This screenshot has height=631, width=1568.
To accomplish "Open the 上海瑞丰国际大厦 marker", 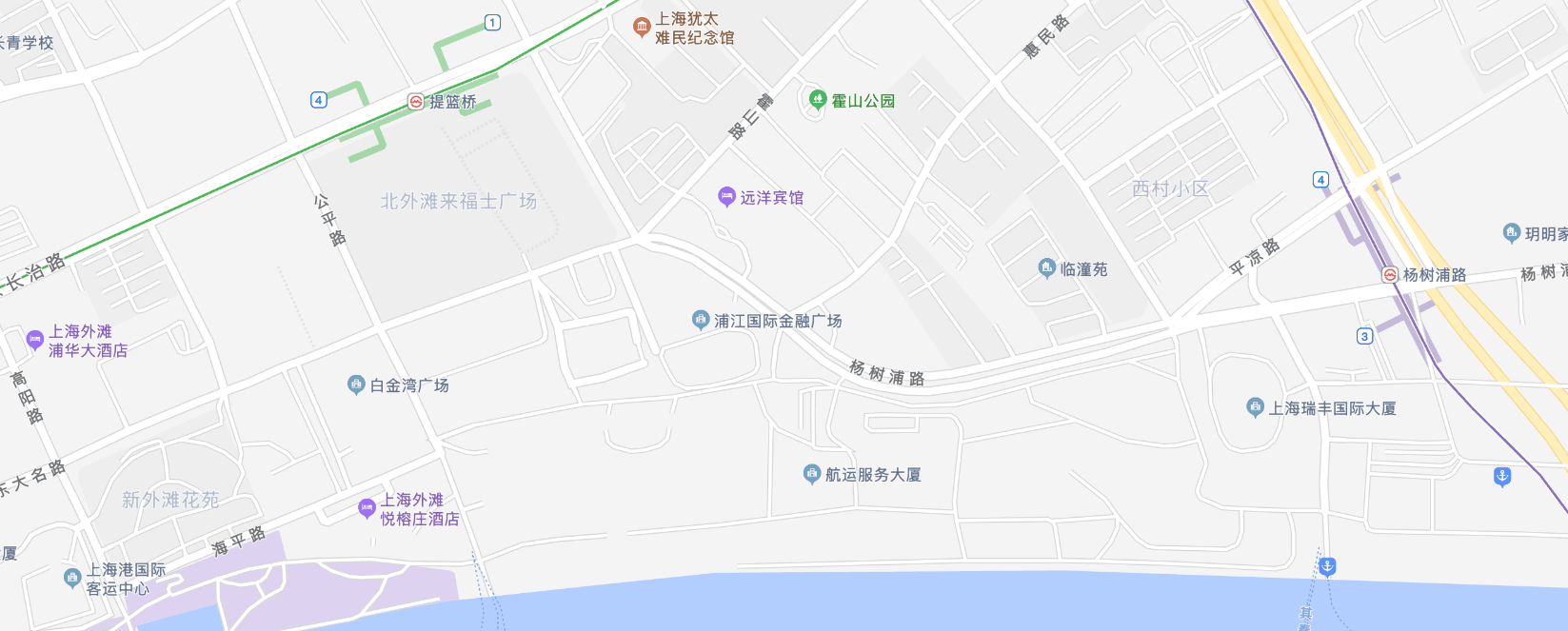I will tap(1255, 407).
